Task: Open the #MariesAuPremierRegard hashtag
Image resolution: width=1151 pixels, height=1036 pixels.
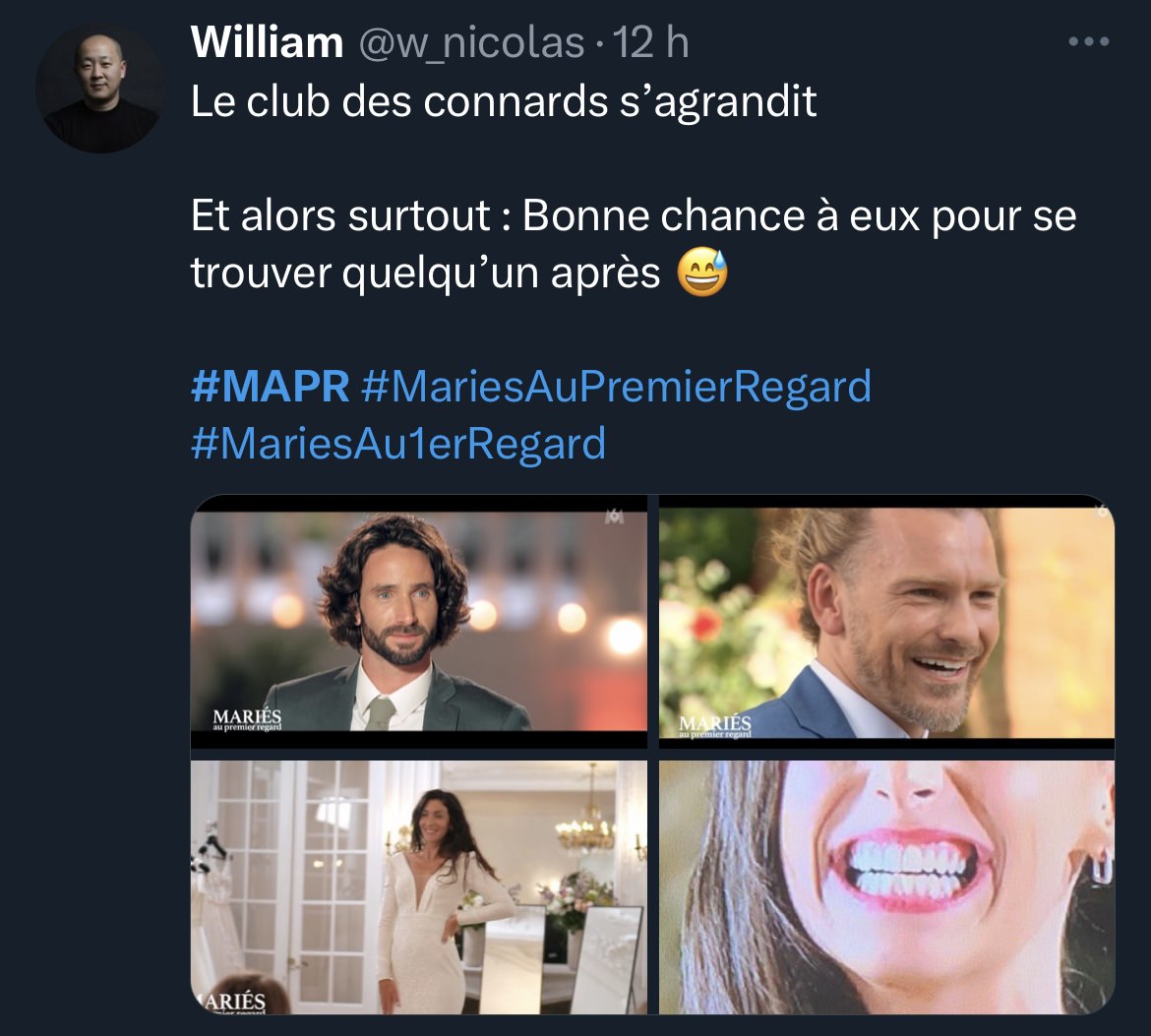Action: [616, 387]
